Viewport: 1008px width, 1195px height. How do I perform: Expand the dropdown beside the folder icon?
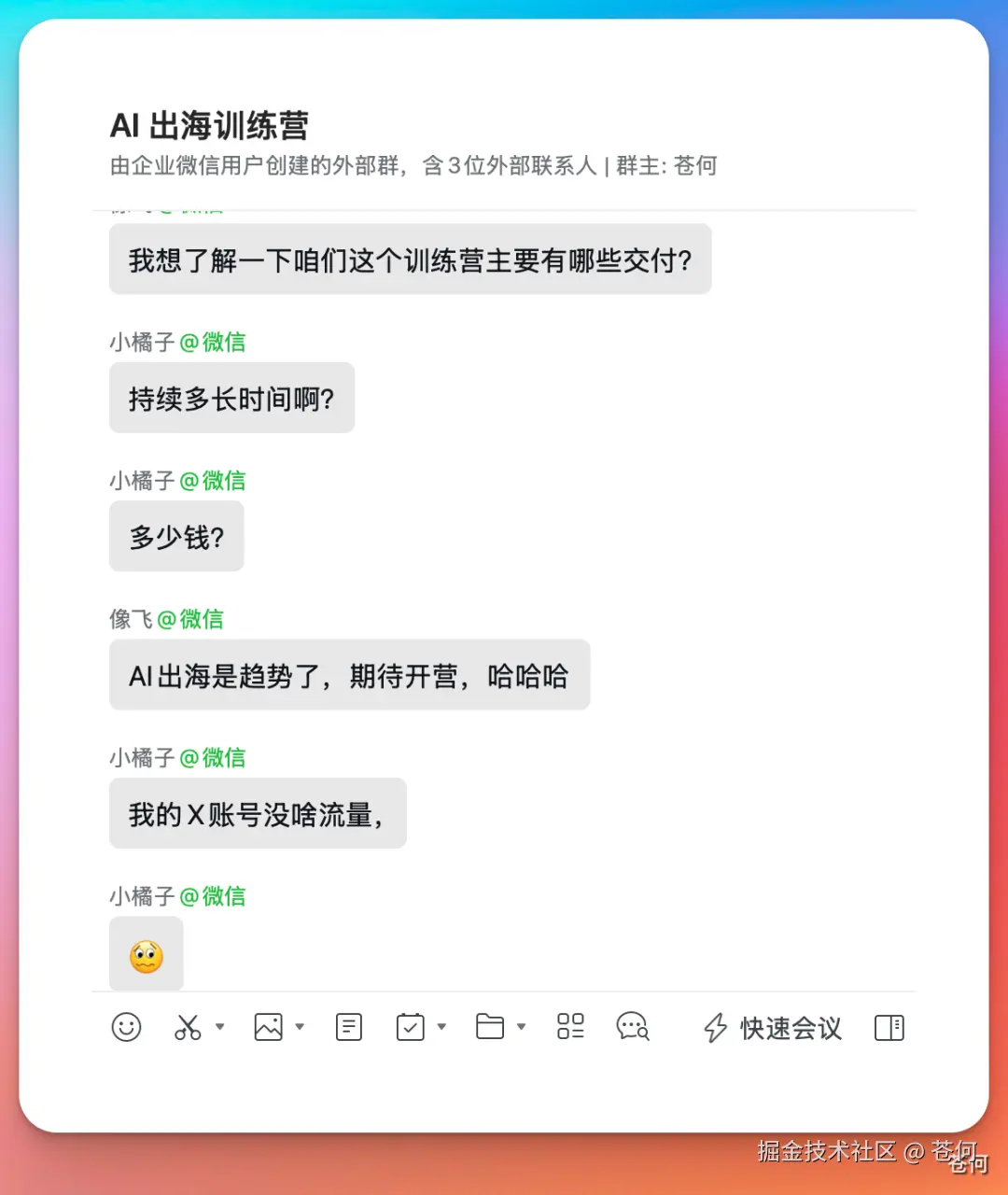click(522, 1027)
